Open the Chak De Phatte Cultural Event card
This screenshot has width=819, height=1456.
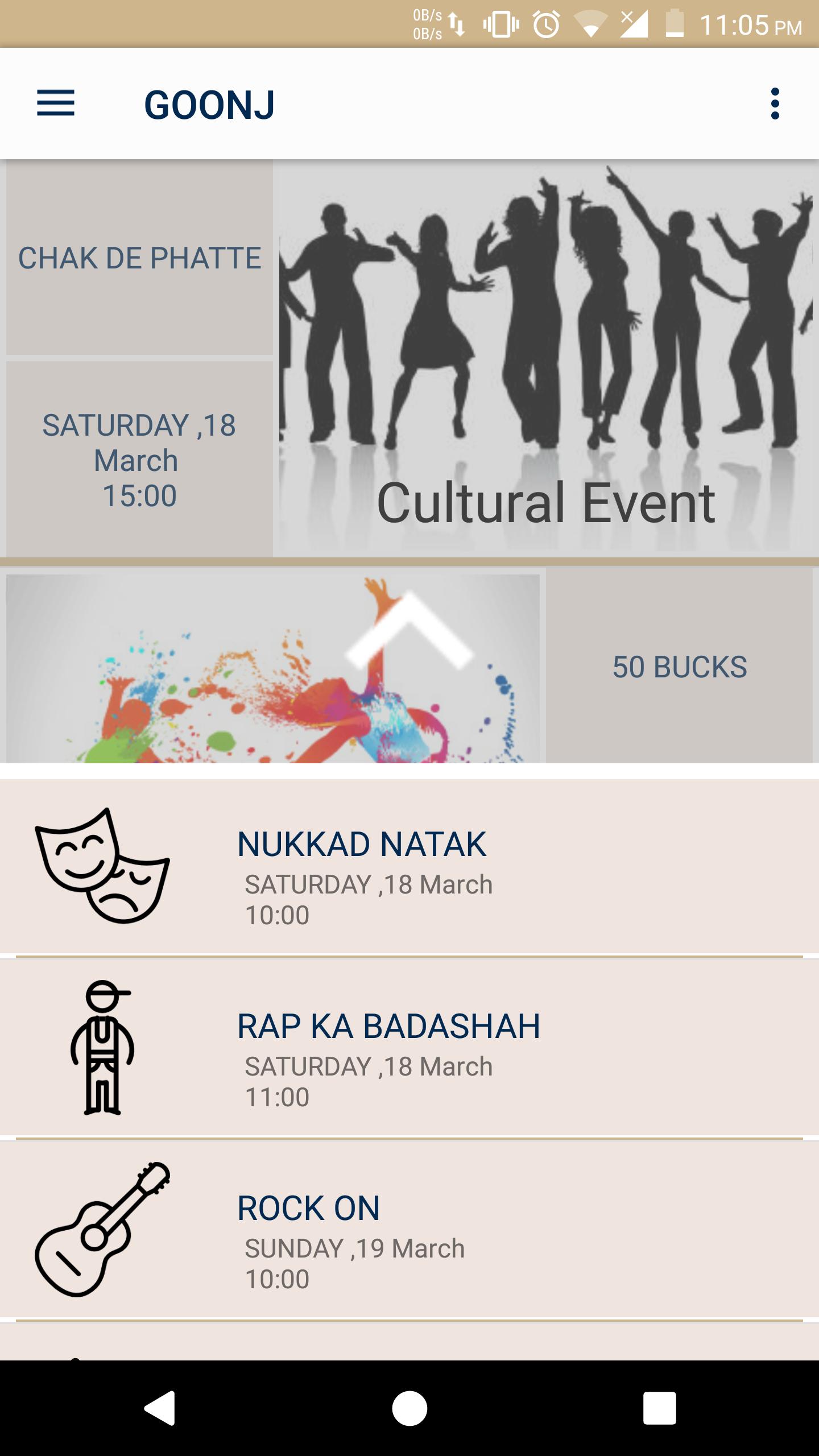545,358
